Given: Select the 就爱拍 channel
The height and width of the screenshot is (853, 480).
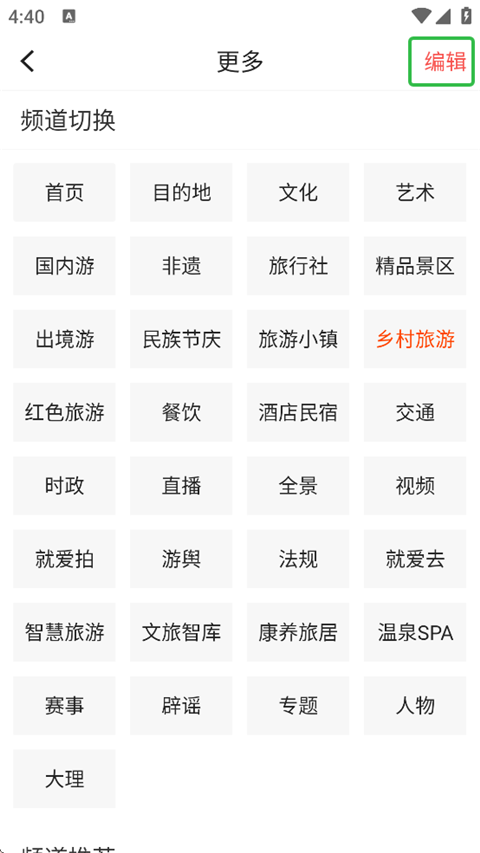Looking at the screenshot, I should pos(64,559).
